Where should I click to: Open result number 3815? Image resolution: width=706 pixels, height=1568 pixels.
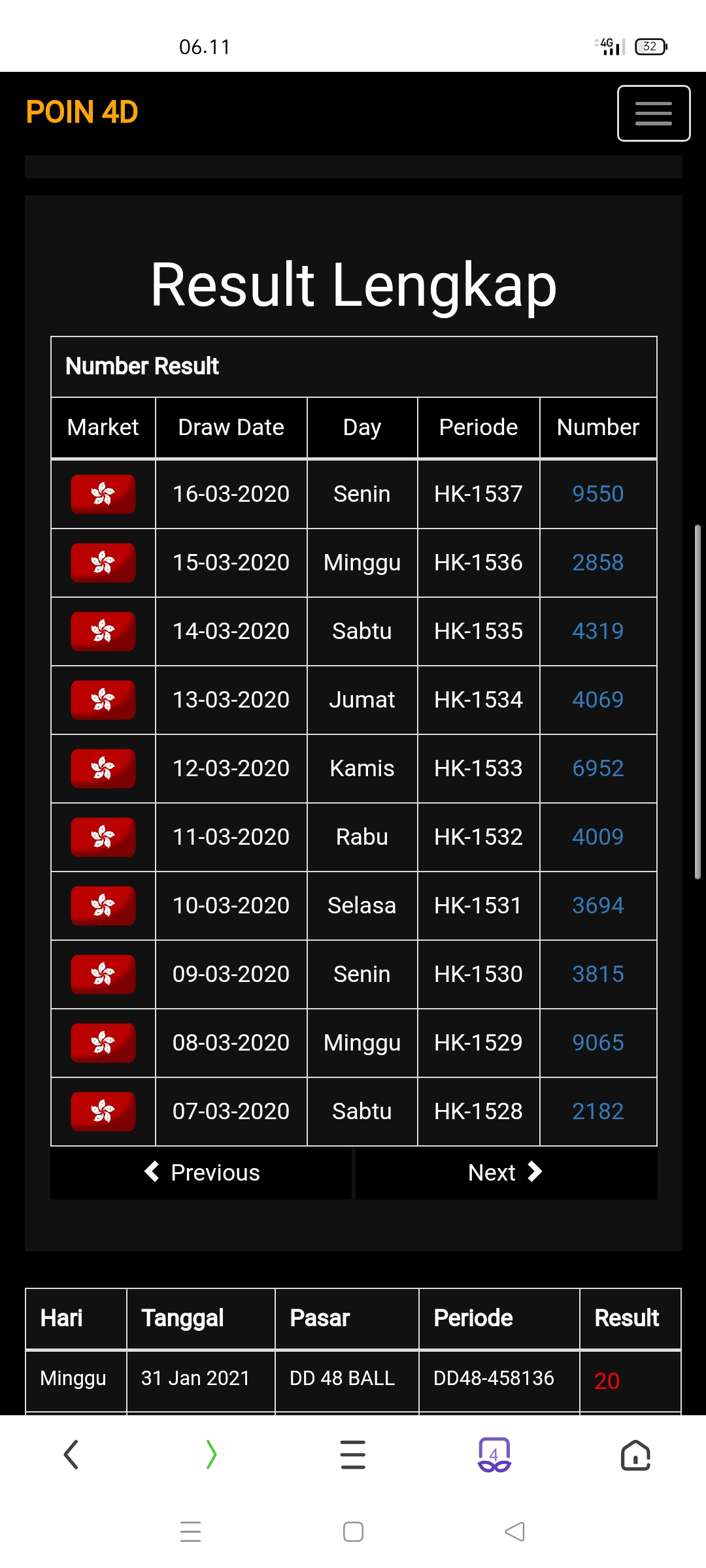coord(597,974)
